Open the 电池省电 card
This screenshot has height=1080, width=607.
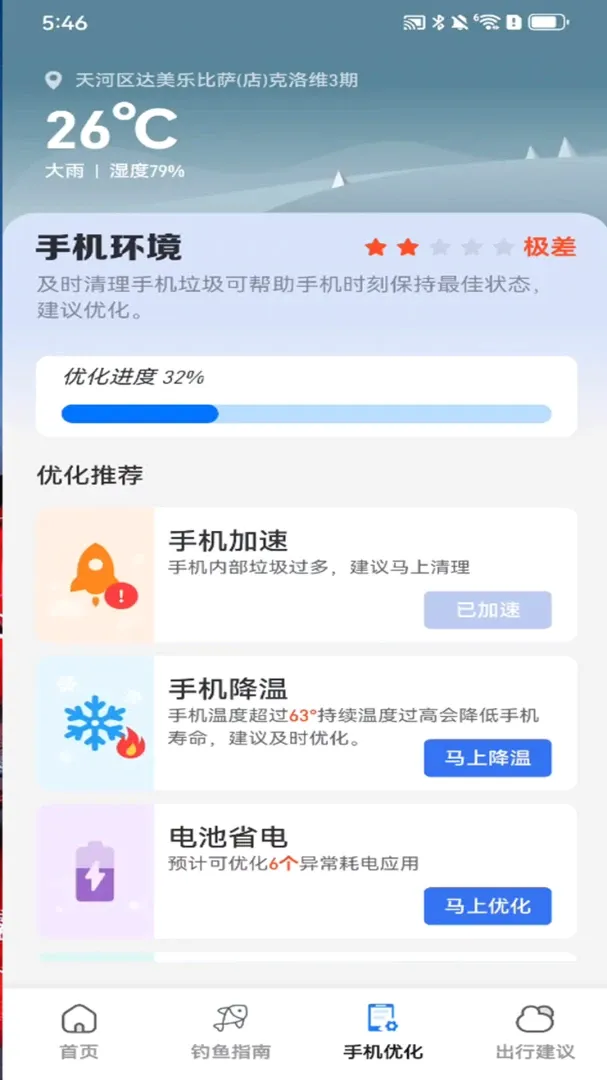(x=306, y=871)
